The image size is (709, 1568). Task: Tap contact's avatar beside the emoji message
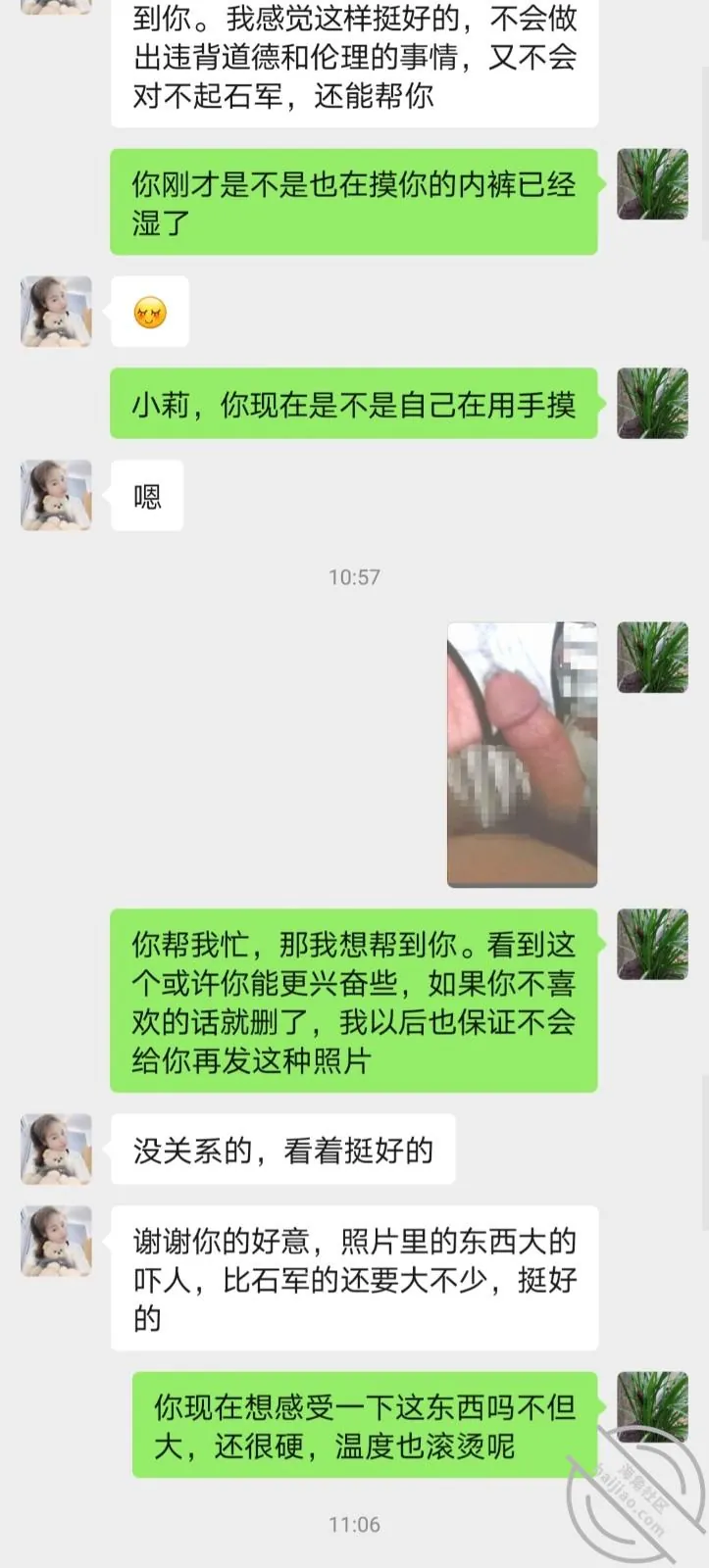tap(56, 312)
